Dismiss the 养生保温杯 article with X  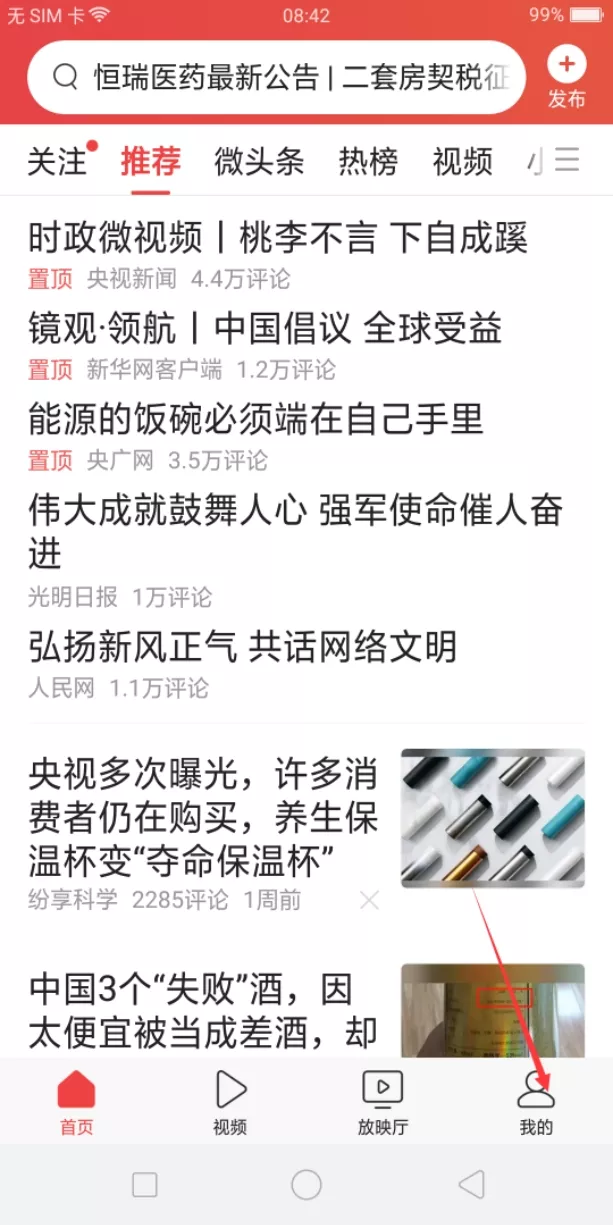369,900
